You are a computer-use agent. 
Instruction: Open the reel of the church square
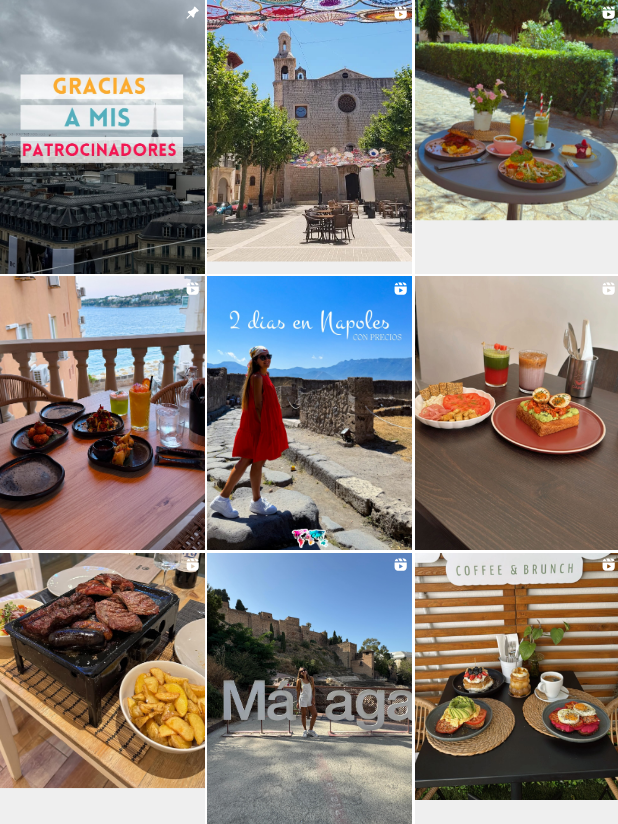(x=309, y=137)
